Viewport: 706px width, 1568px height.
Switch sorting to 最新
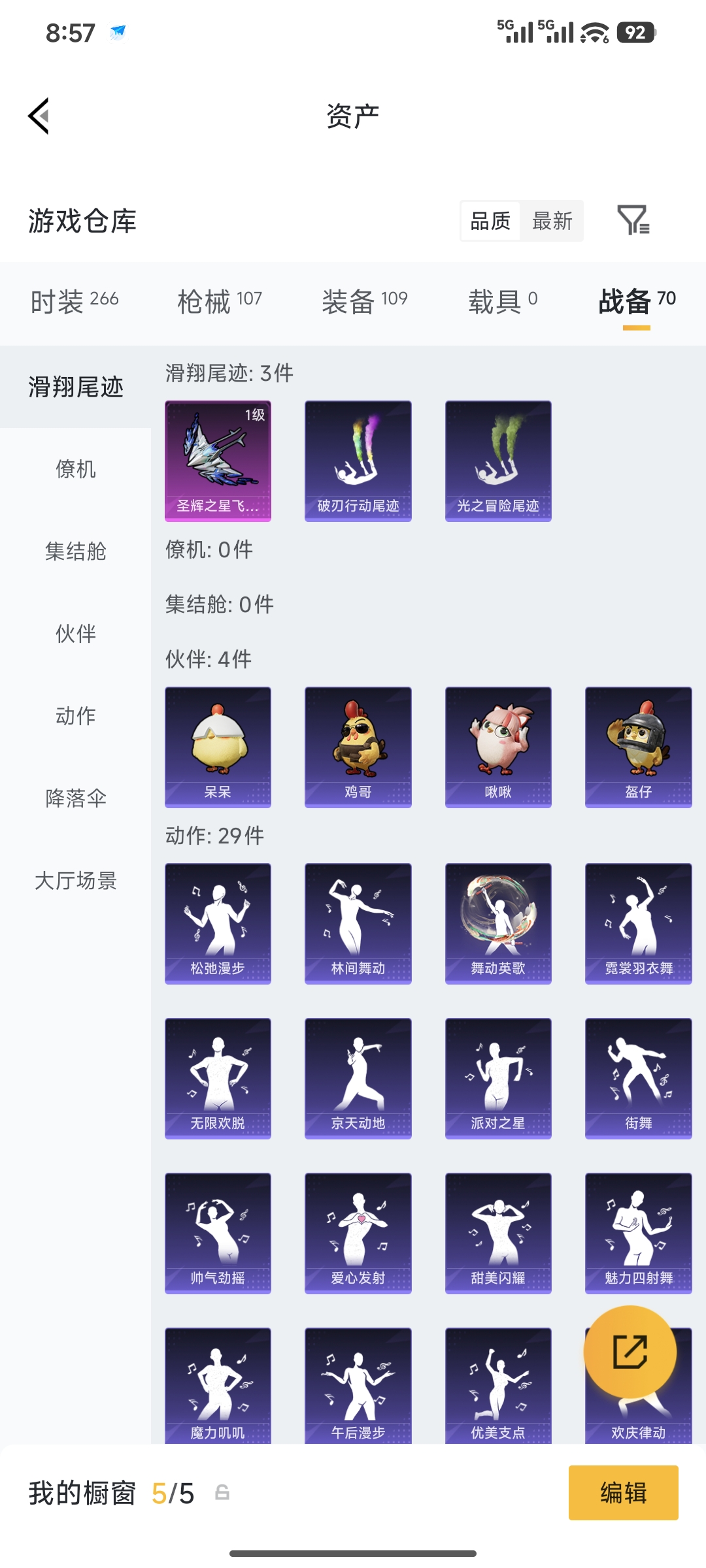(x=552, y=221)
